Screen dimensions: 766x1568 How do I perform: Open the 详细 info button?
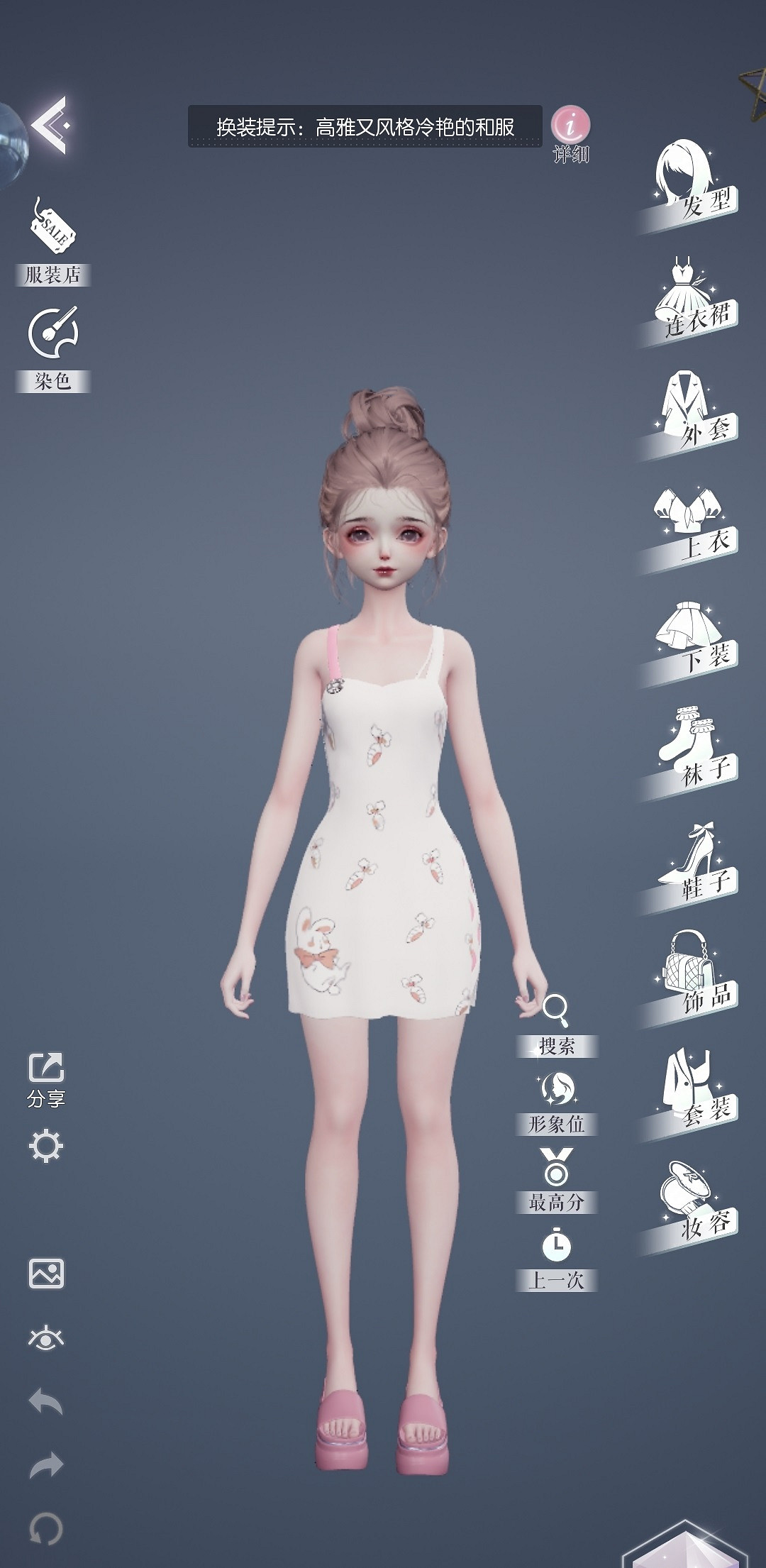coord(570,132)
